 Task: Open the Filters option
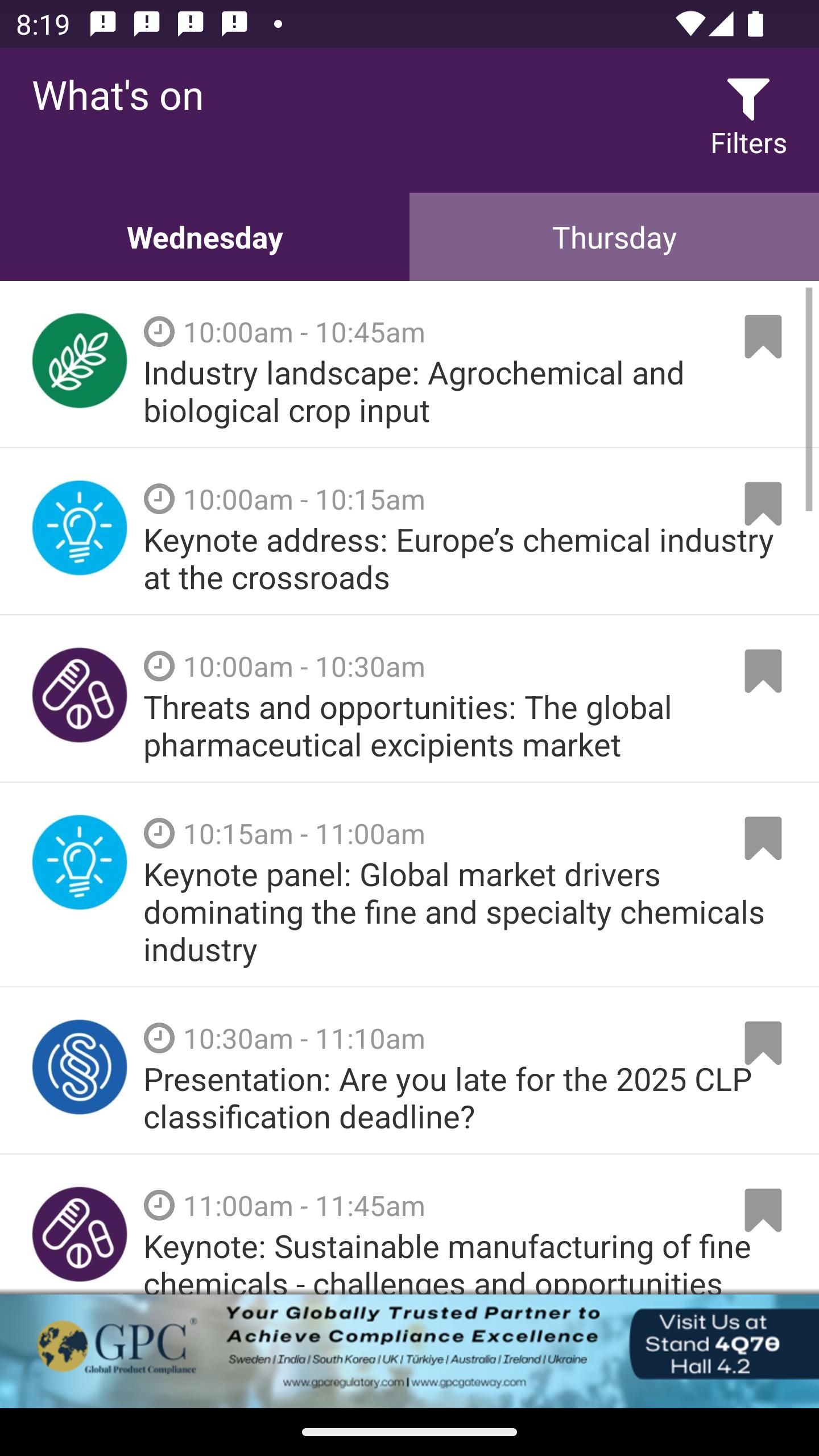coord(748,118)
